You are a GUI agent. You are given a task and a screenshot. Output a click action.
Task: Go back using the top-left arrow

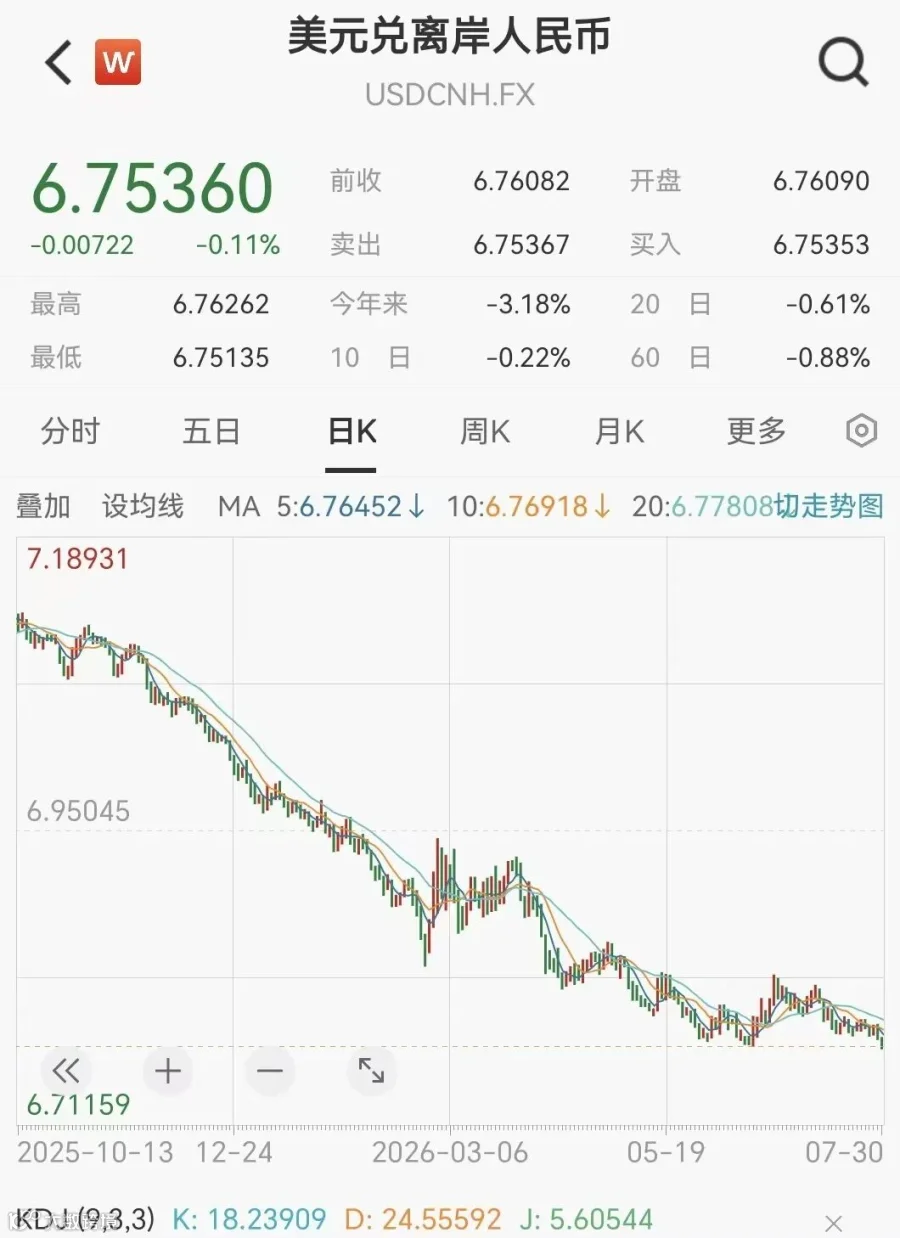coord(59,63)
